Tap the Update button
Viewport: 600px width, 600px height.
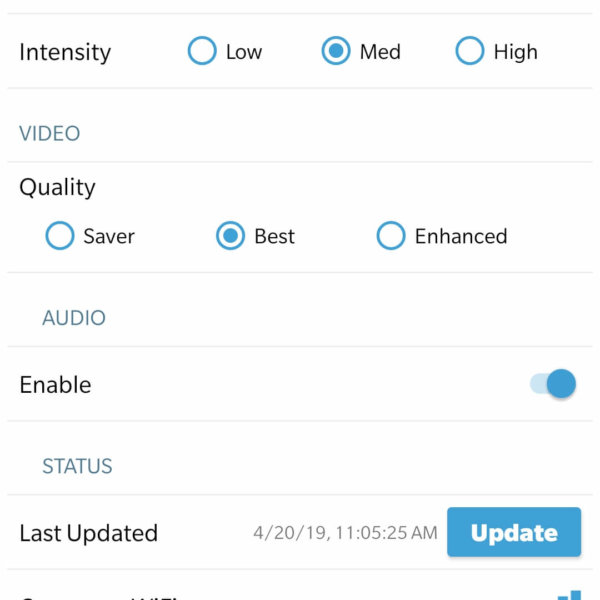pos(513,532)
